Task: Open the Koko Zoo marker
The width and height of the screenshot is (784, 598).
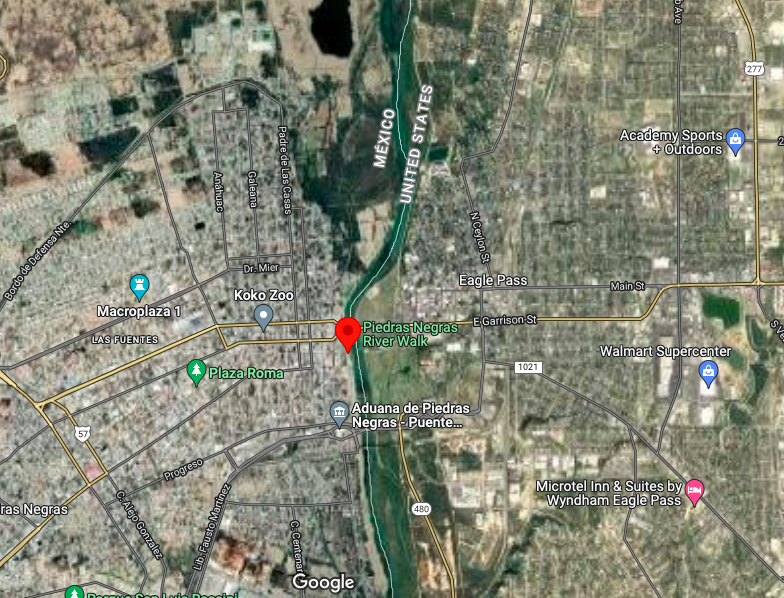Action: pos(263,317)
